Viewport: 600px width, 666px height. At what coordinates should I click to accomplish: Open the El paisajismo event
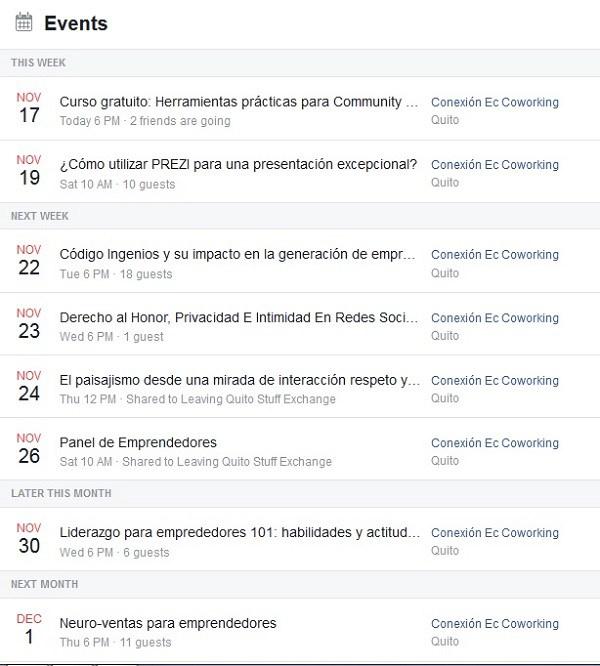click(238, 381)
